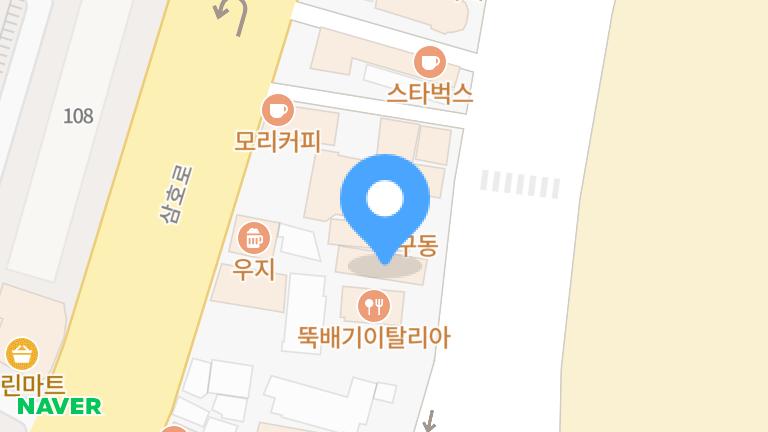Open the 모리커피 cafe marker
The width and height of the screenshot is (768, 432).
click(x=277, y=109)
